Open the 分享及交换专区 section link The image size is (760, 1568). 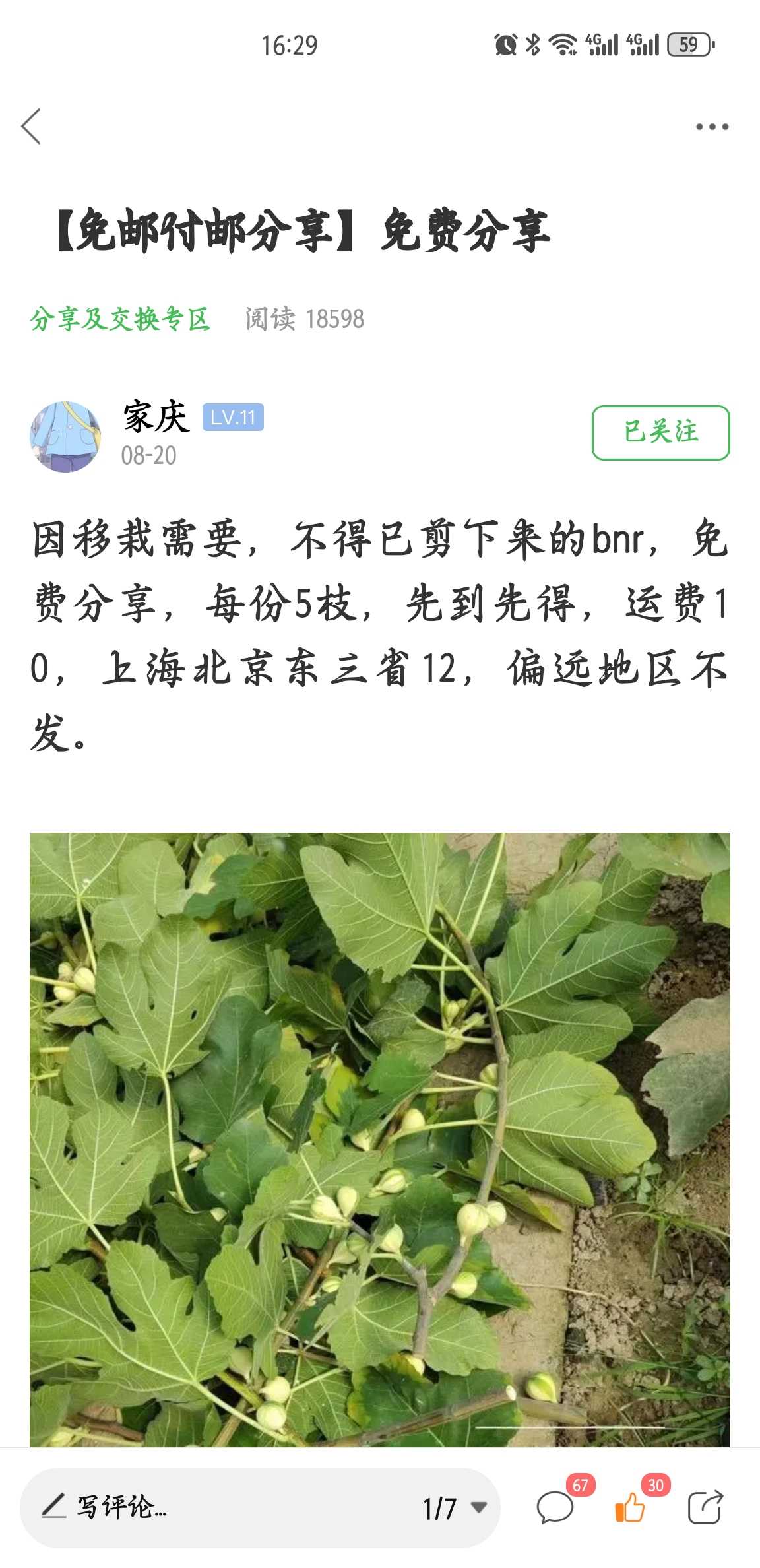(x=120, y=319)
